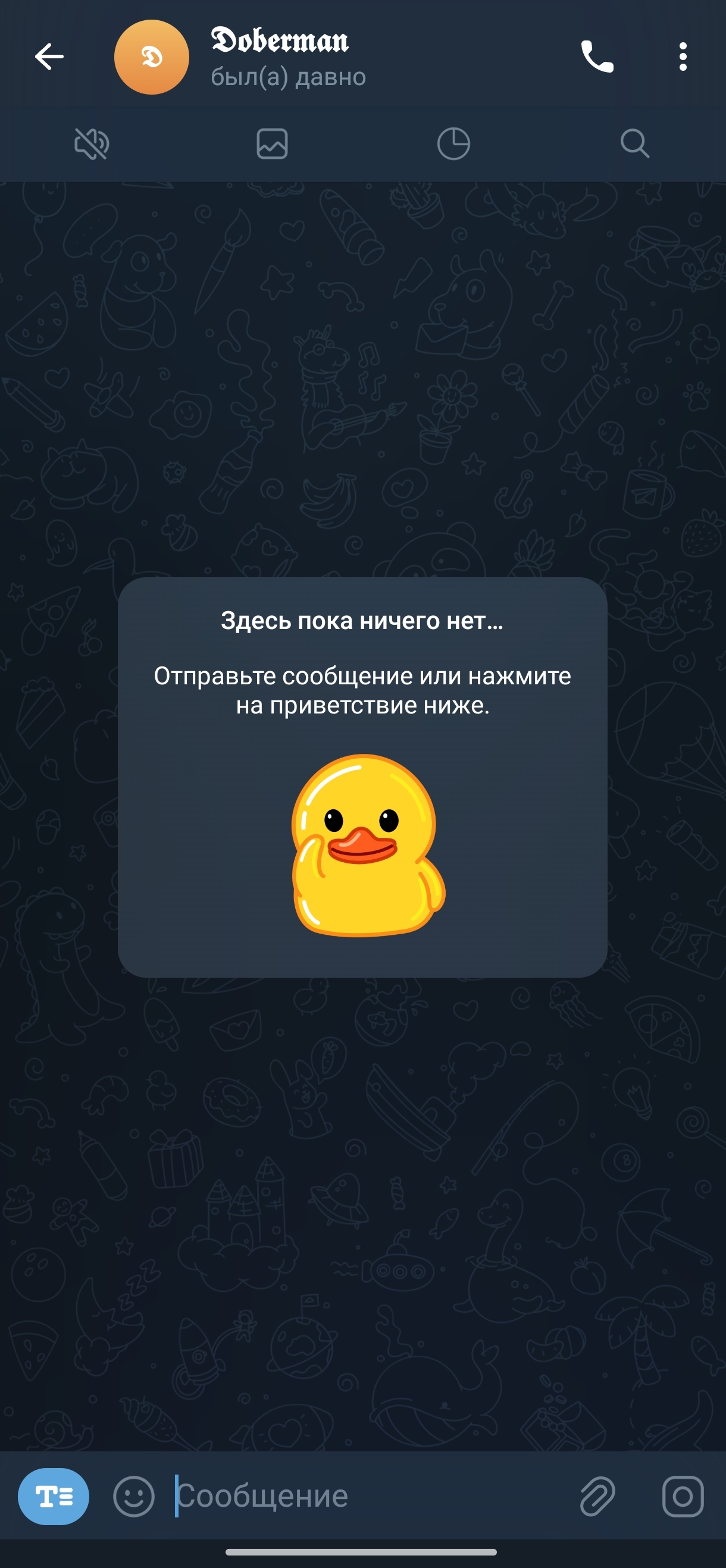Start a voice call with Doberman
This screenshot has height=1568, width=726.
click(597, 57)
